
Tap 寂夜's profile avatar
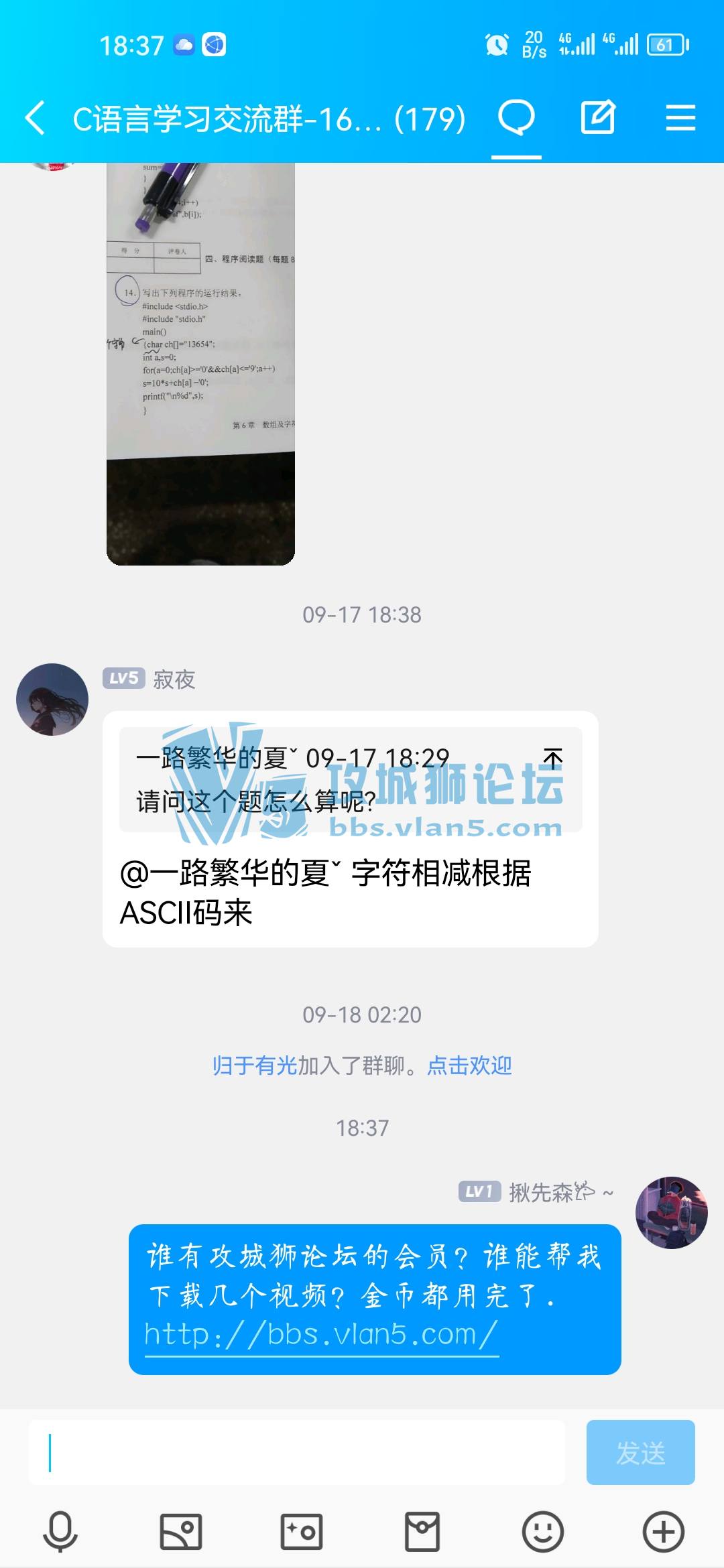[x=52, y=699]
